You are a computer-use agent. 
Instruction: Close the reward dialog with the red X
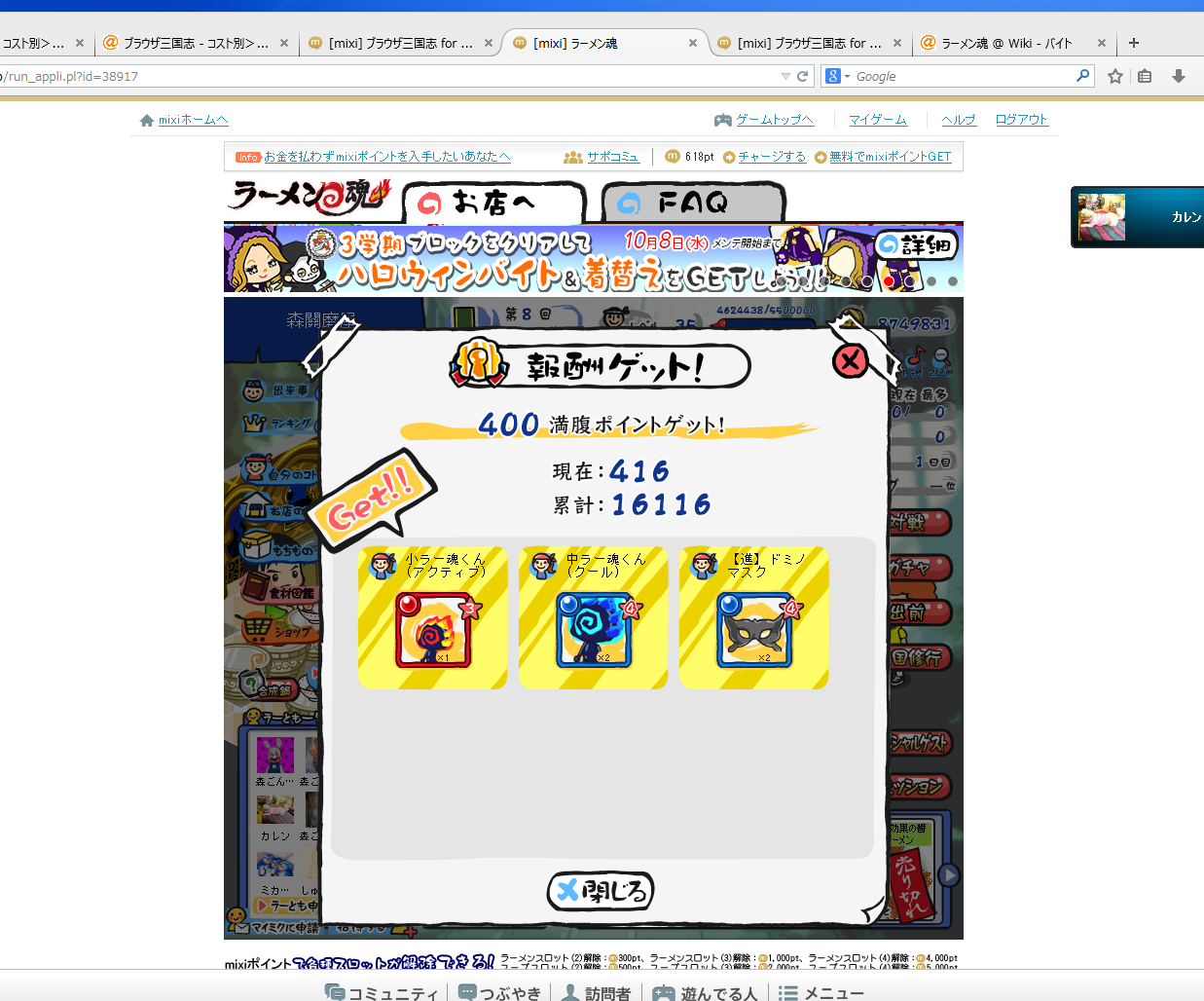(850, 361)
